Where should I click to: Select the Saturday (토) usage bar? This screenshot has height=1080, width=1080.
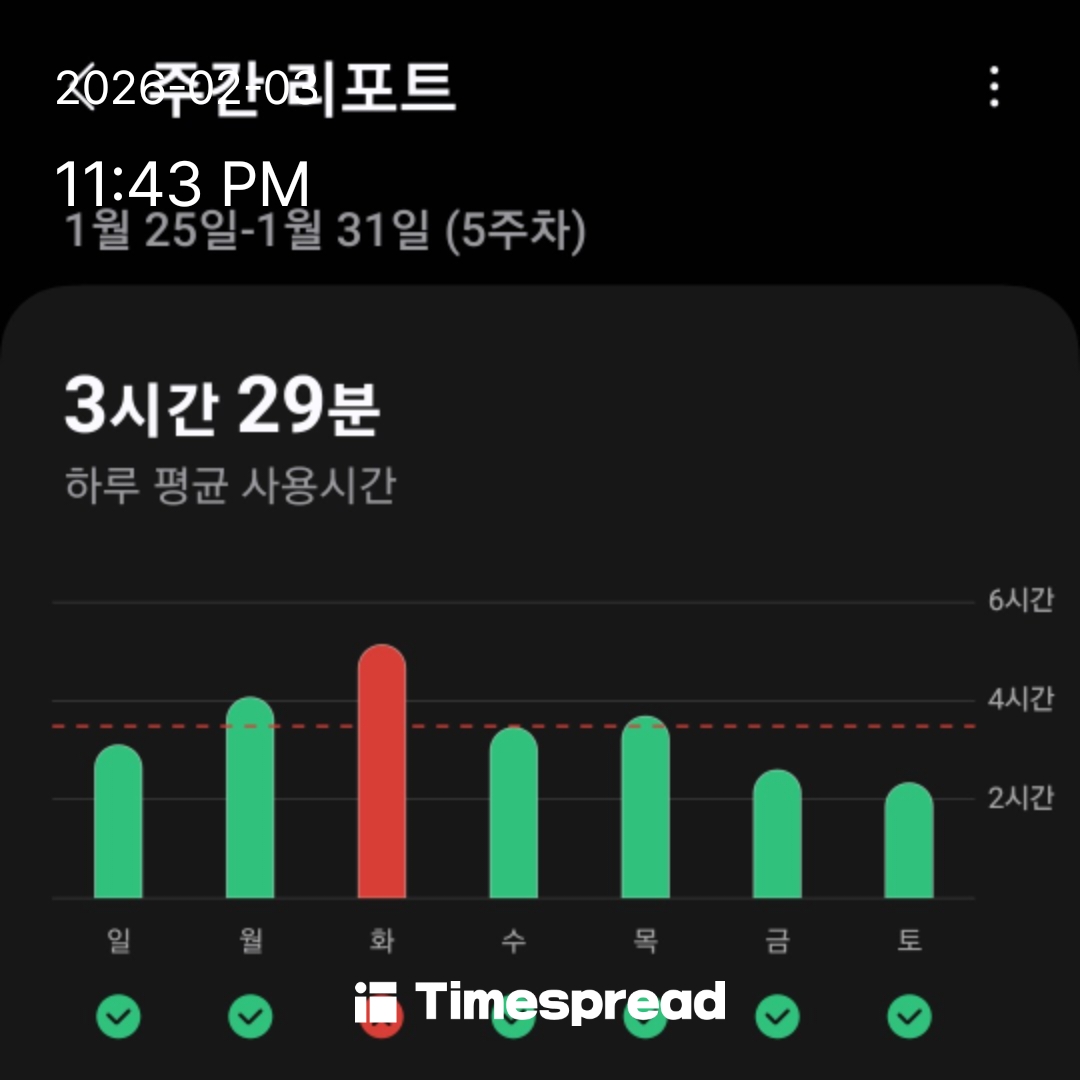909,841
